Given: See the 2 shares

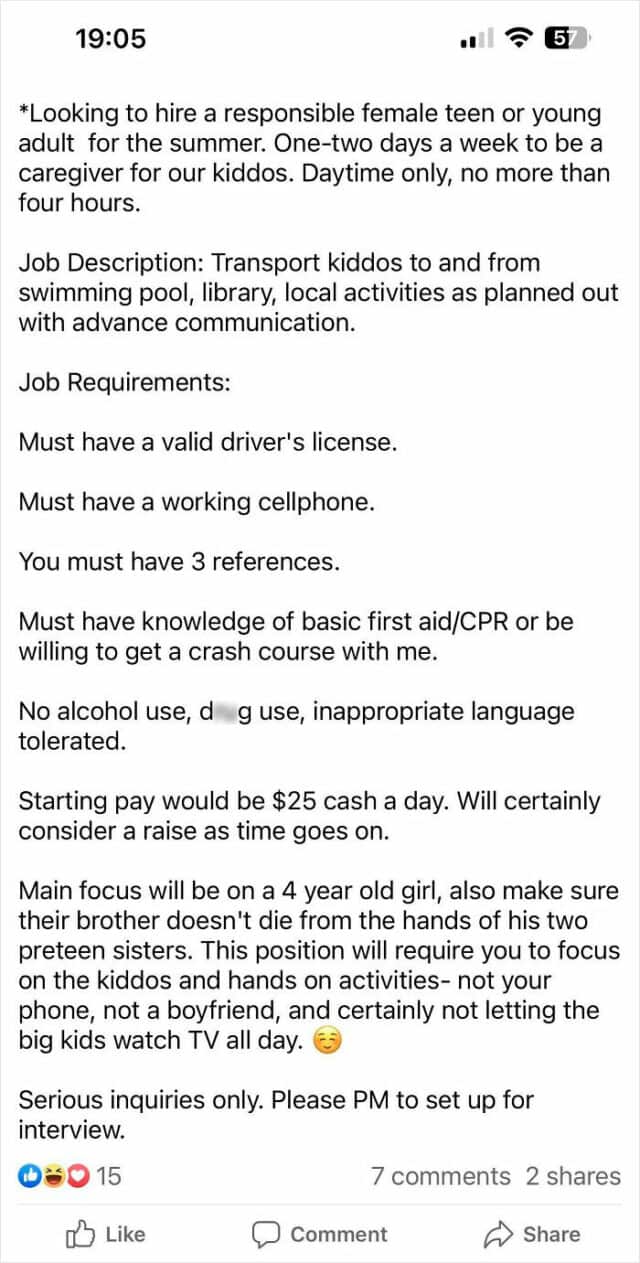Looking at the screenshot, I should coord(573,1176).
